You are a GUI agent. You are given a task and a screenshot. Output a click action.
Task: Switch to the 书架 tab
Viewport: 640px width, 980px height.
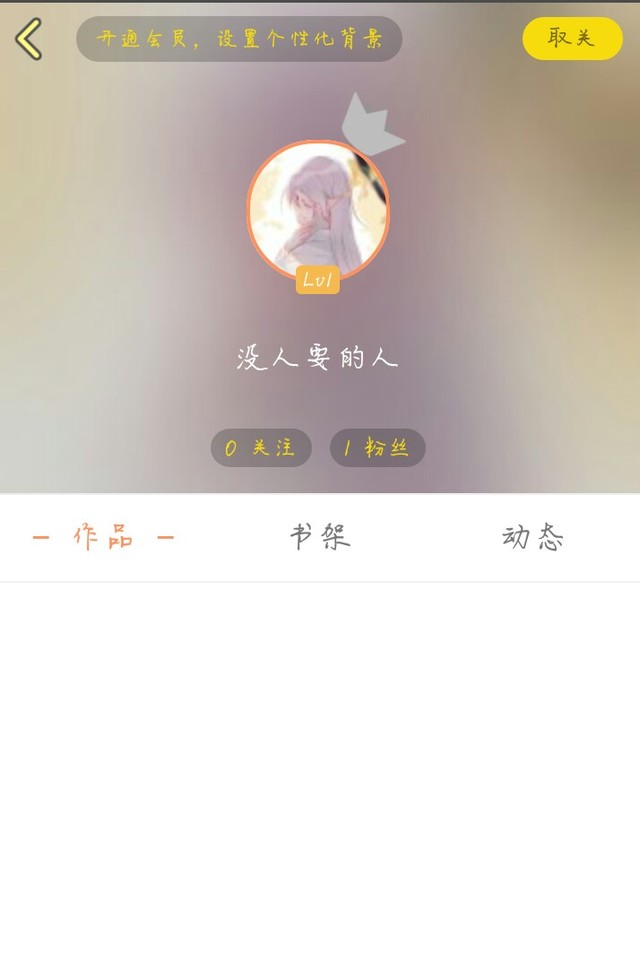tap(320, 538)
